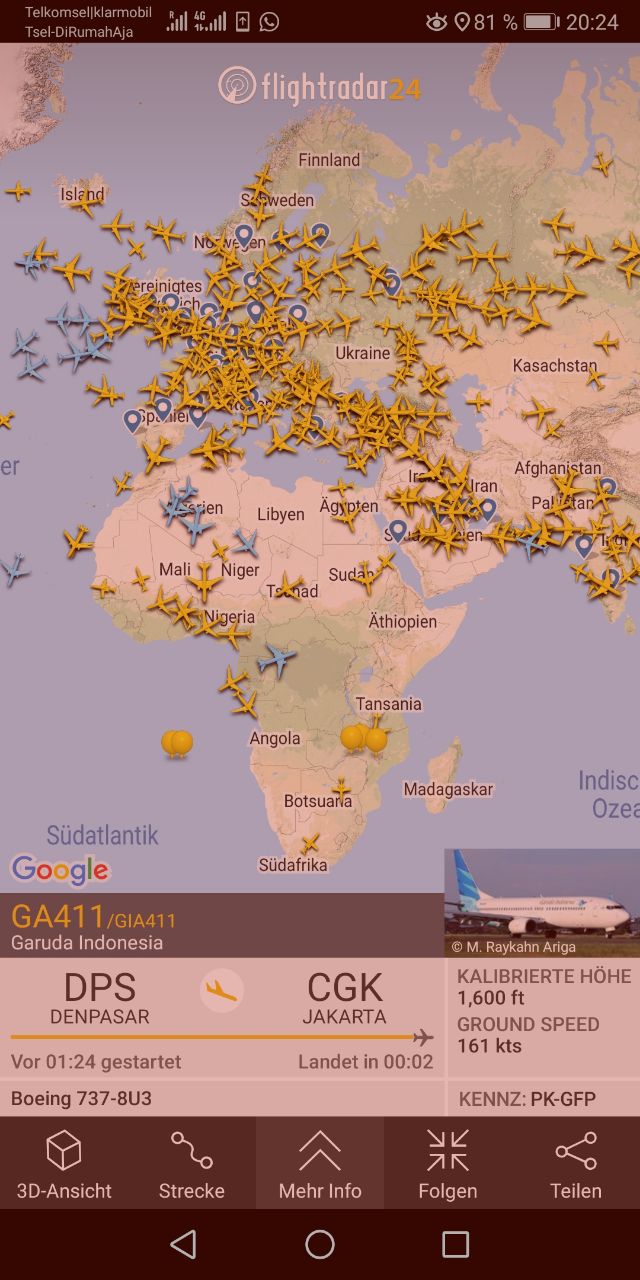Open the 3D-Ansicht view
Image resolution: width=640 pixels, height=1280 pixels.
[x=64, y=1163]
